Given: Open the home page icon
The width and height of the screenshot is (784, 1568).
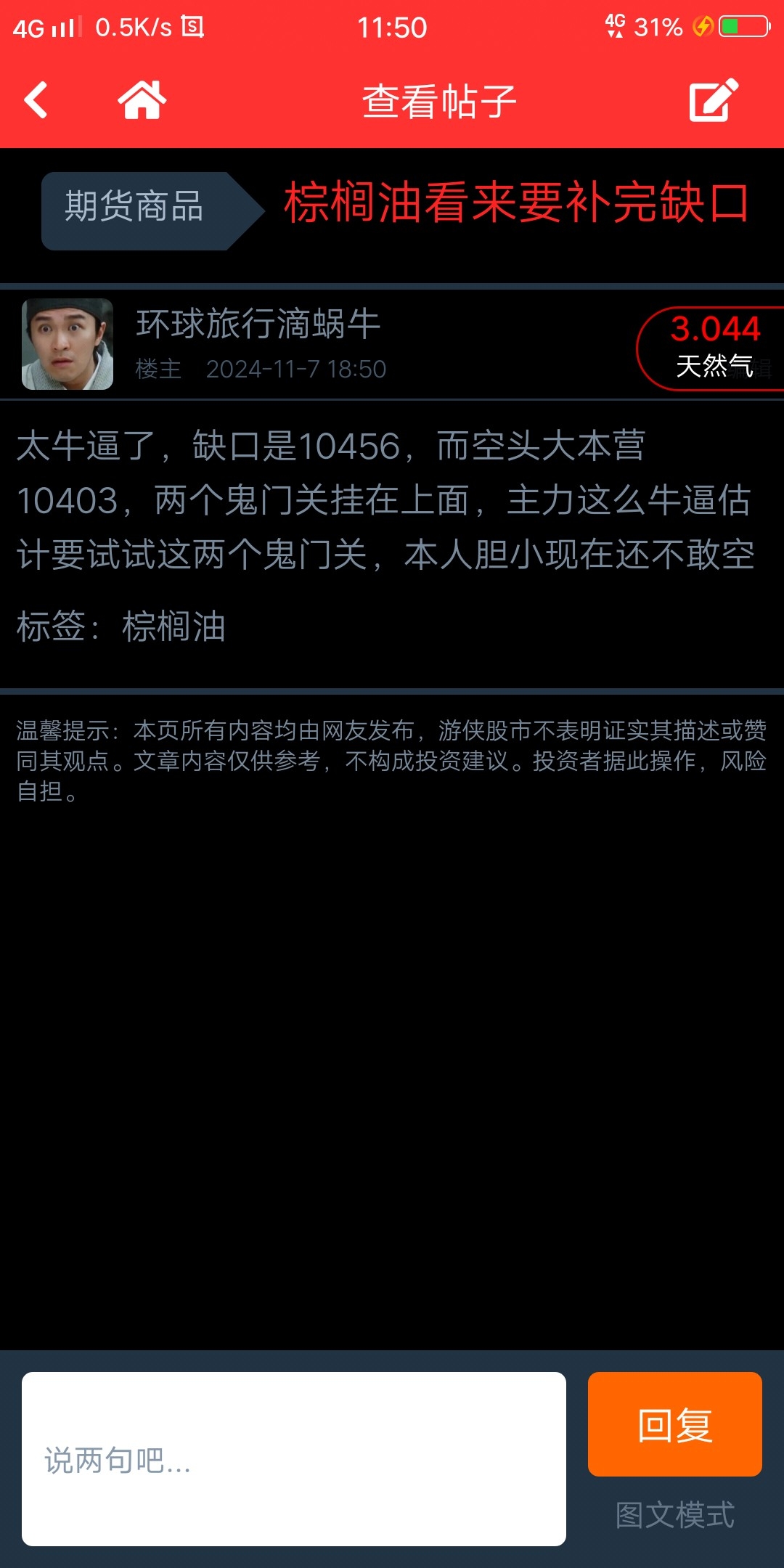Looking at the screenshot, I should [x=142, y=99].
